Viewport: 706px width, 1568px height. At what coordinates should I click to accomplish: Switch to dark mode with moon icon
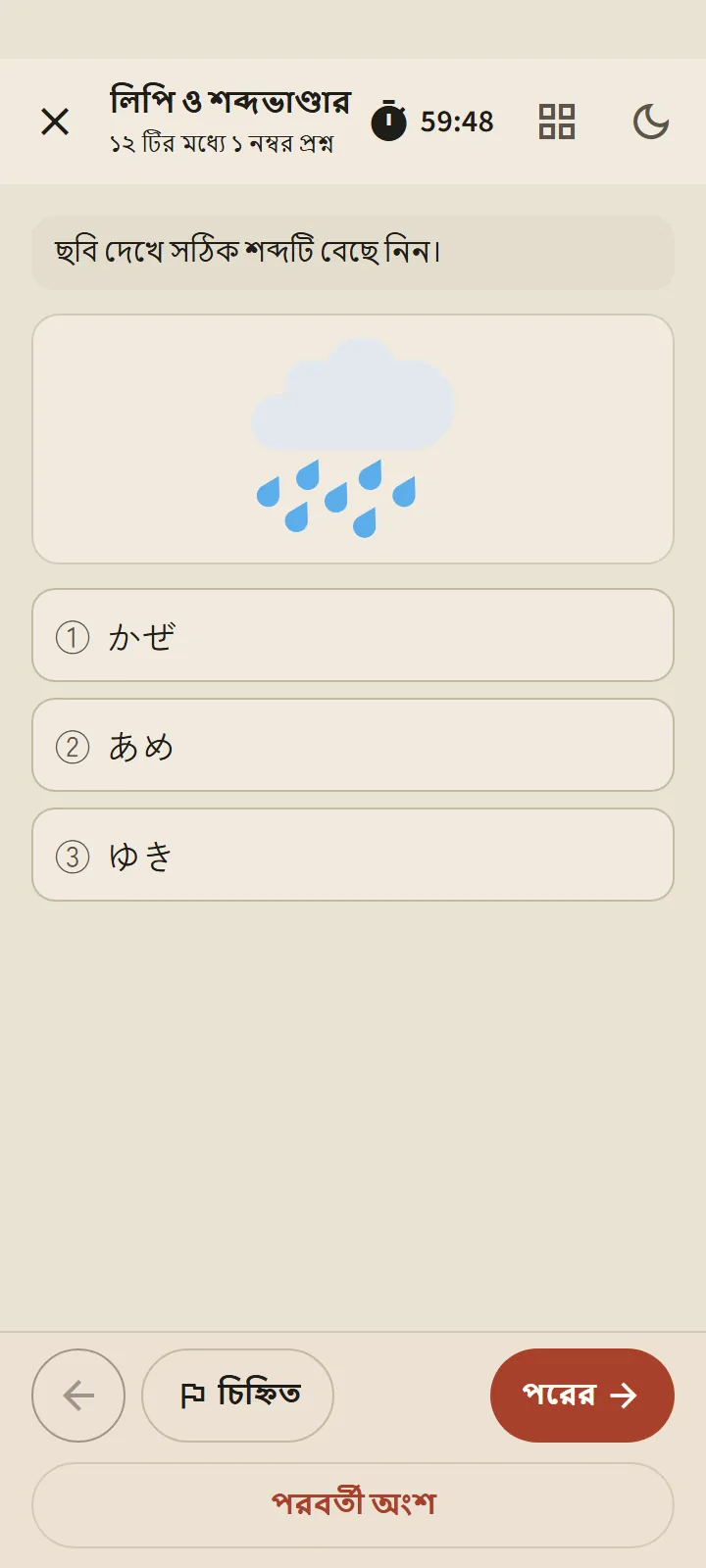pos(651,122)
